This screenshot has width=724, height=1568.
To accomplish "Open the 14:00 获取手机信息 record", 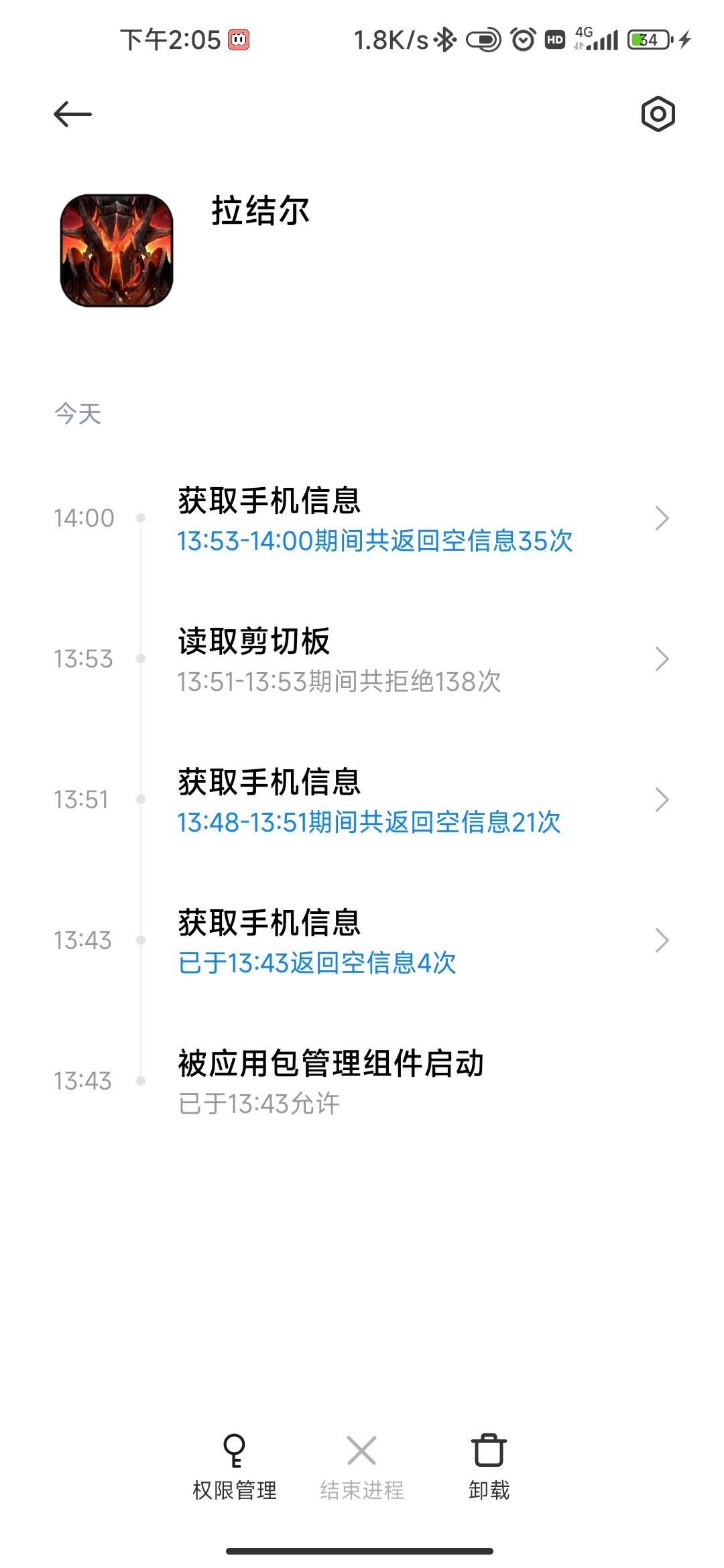I will 375,520.
